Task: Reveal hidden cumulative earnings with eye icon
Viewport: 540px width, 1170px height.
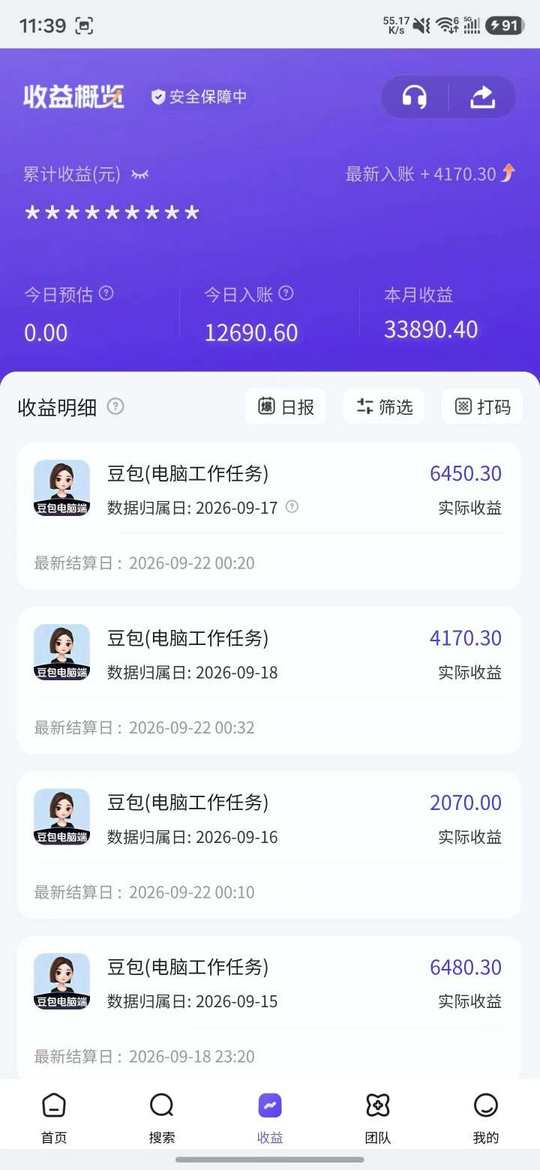Action: (139, 175)
